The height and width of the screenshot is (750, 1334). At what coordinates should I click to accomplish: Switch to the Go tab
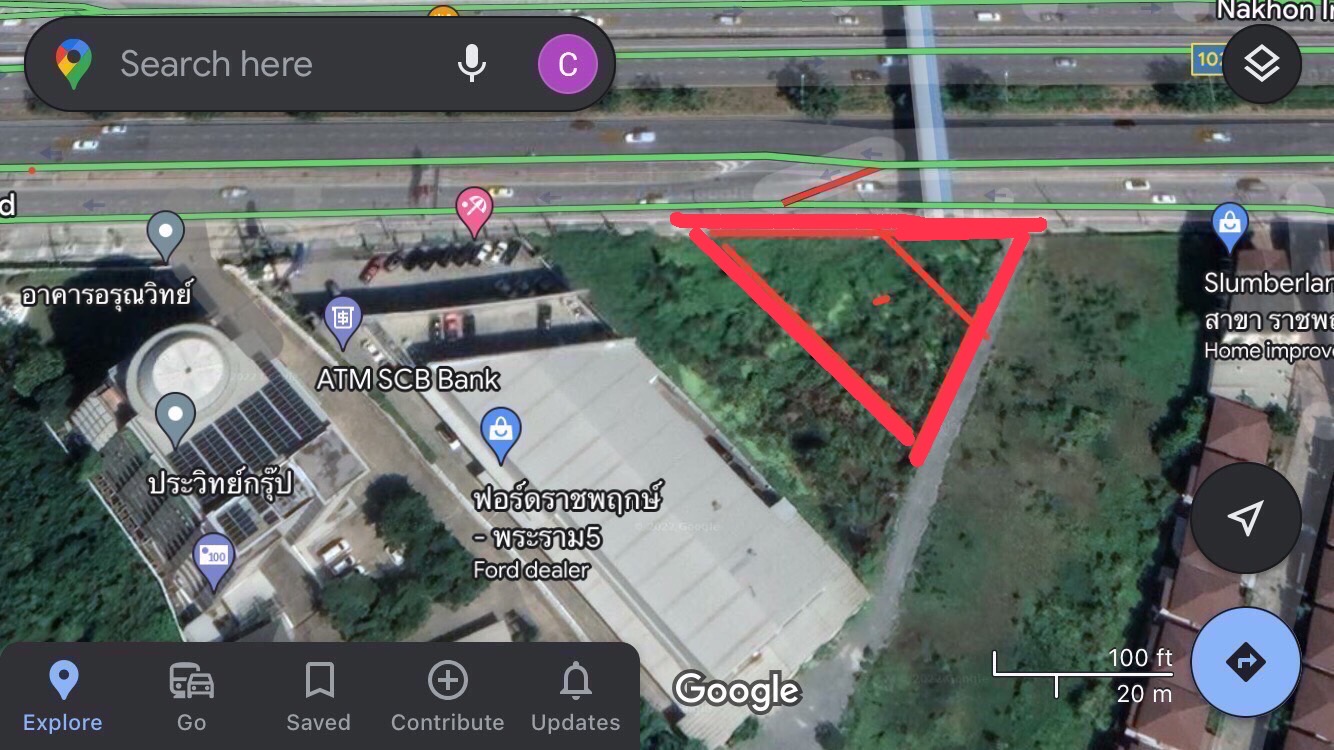[x=191, y=696]
